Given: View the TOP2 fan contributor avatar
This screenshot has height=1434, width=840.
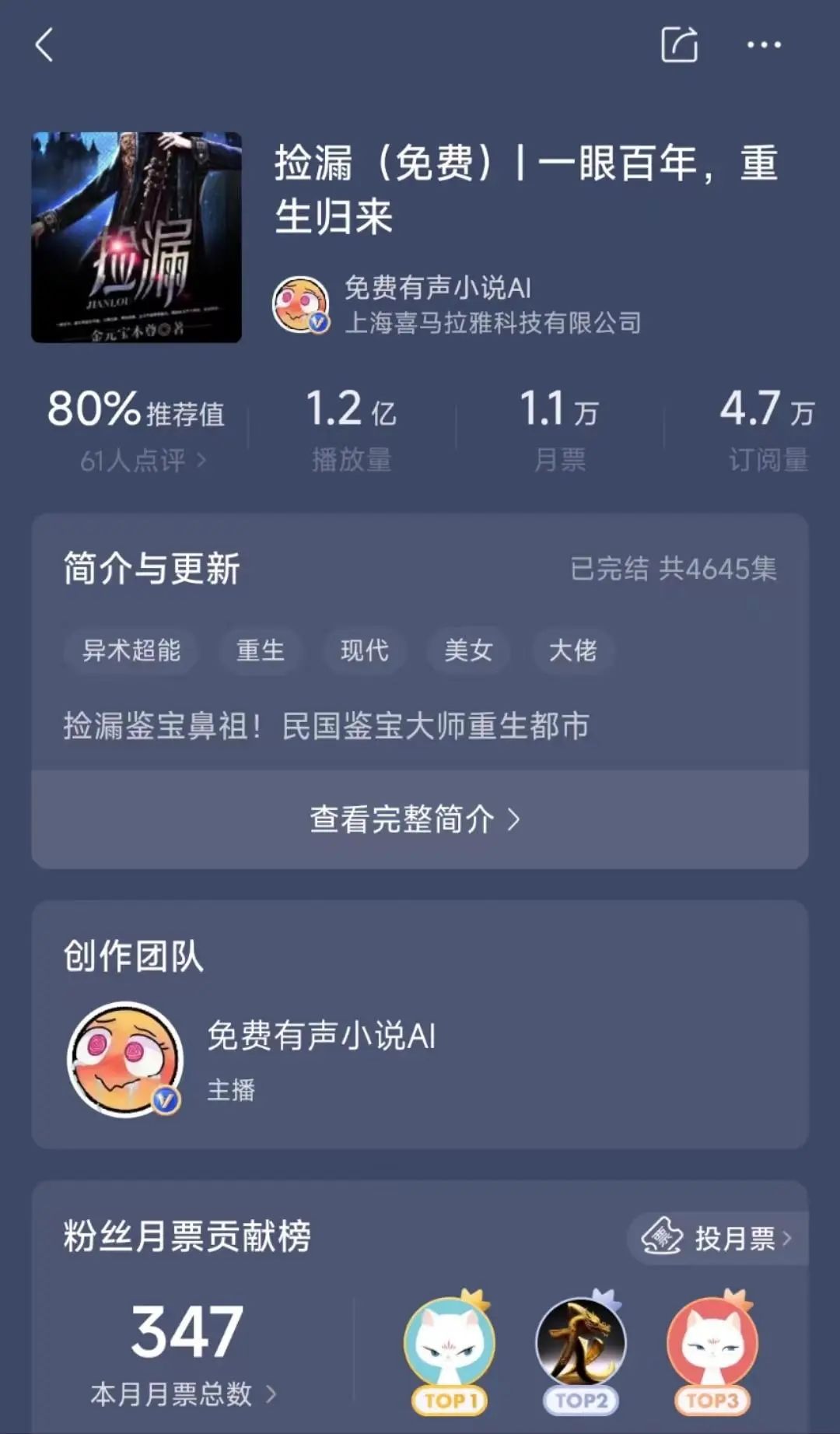Looking at the screenshot, I should pos(581,1350).
